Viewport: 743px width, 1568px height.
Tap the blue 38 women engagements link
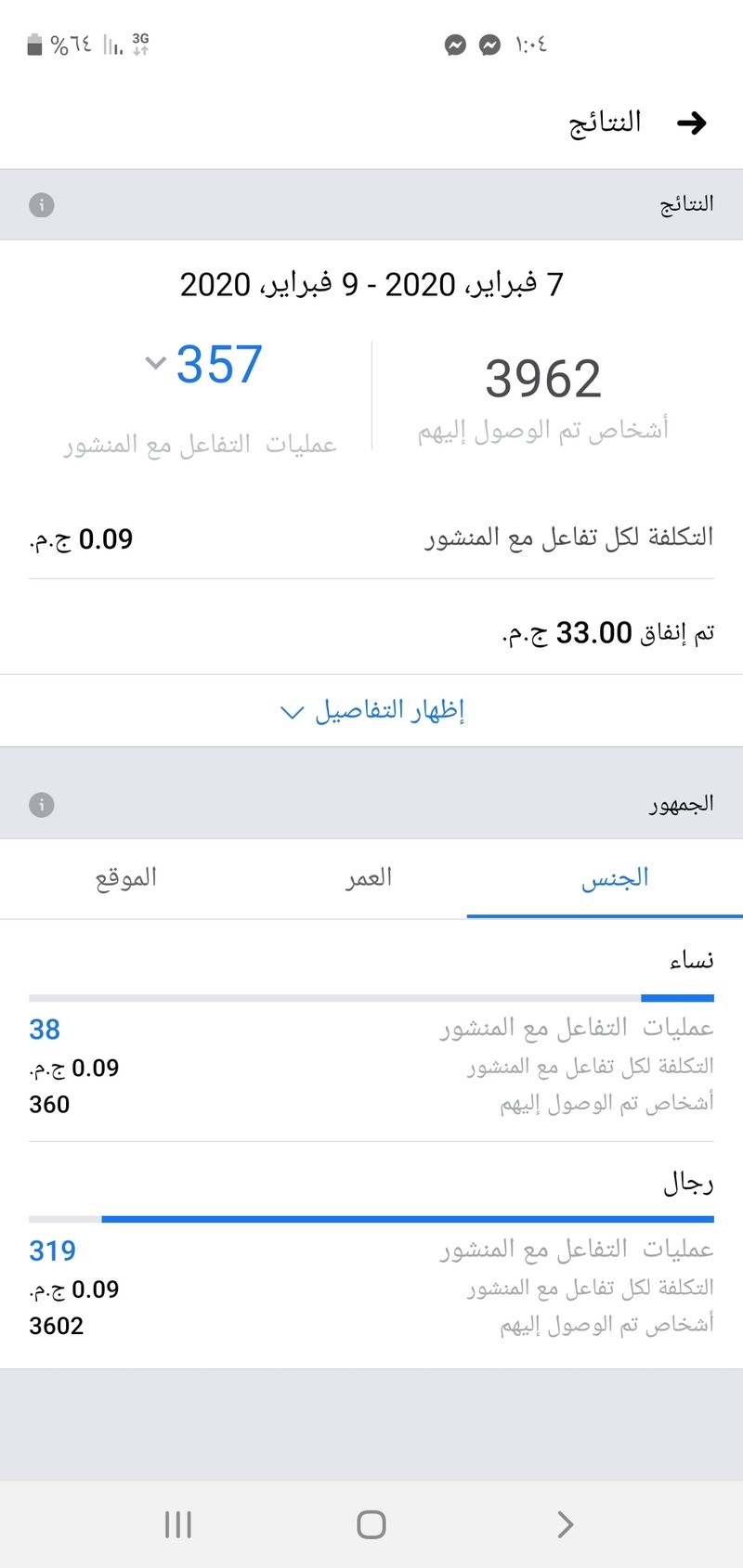point(44,1029)
